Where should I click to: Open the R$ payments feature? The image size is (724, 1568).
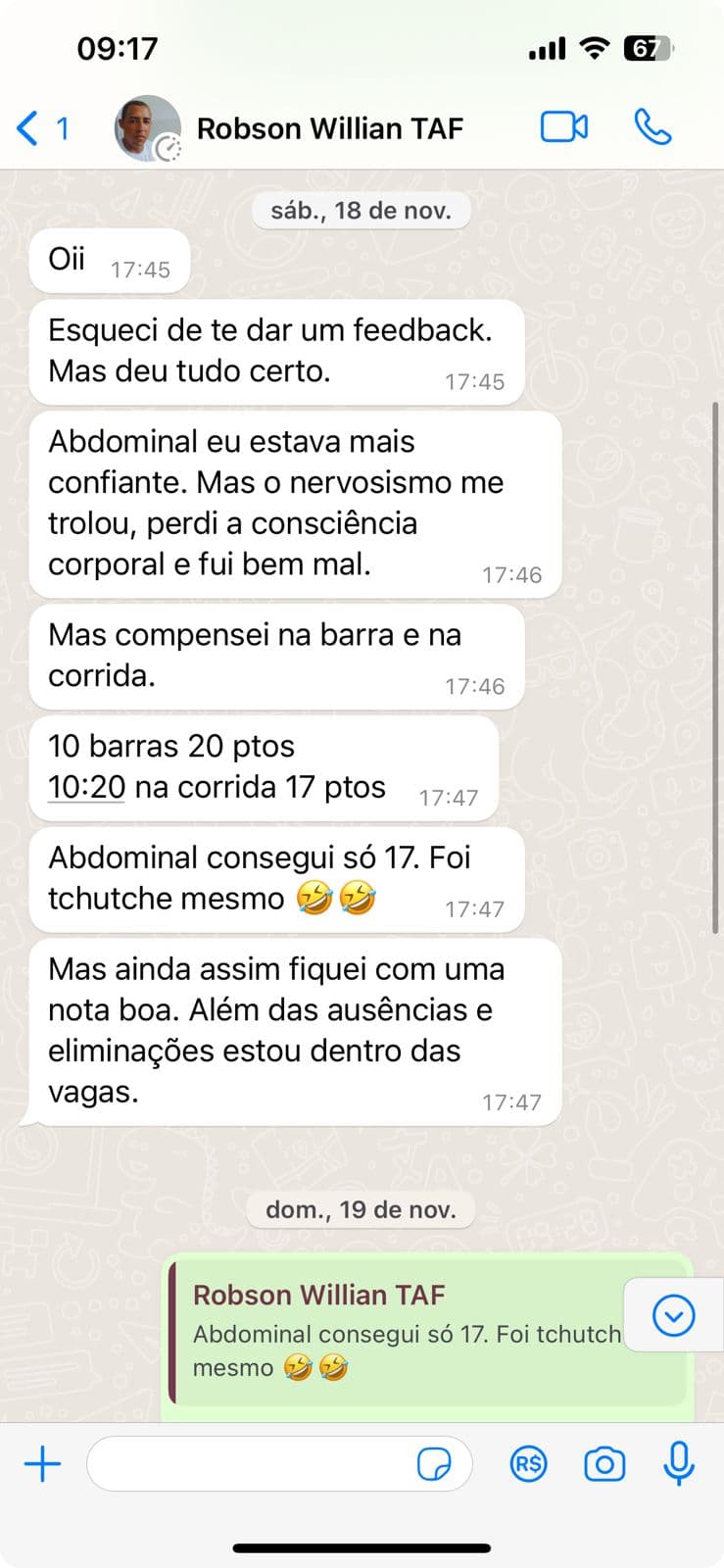tap(528, 1463)
